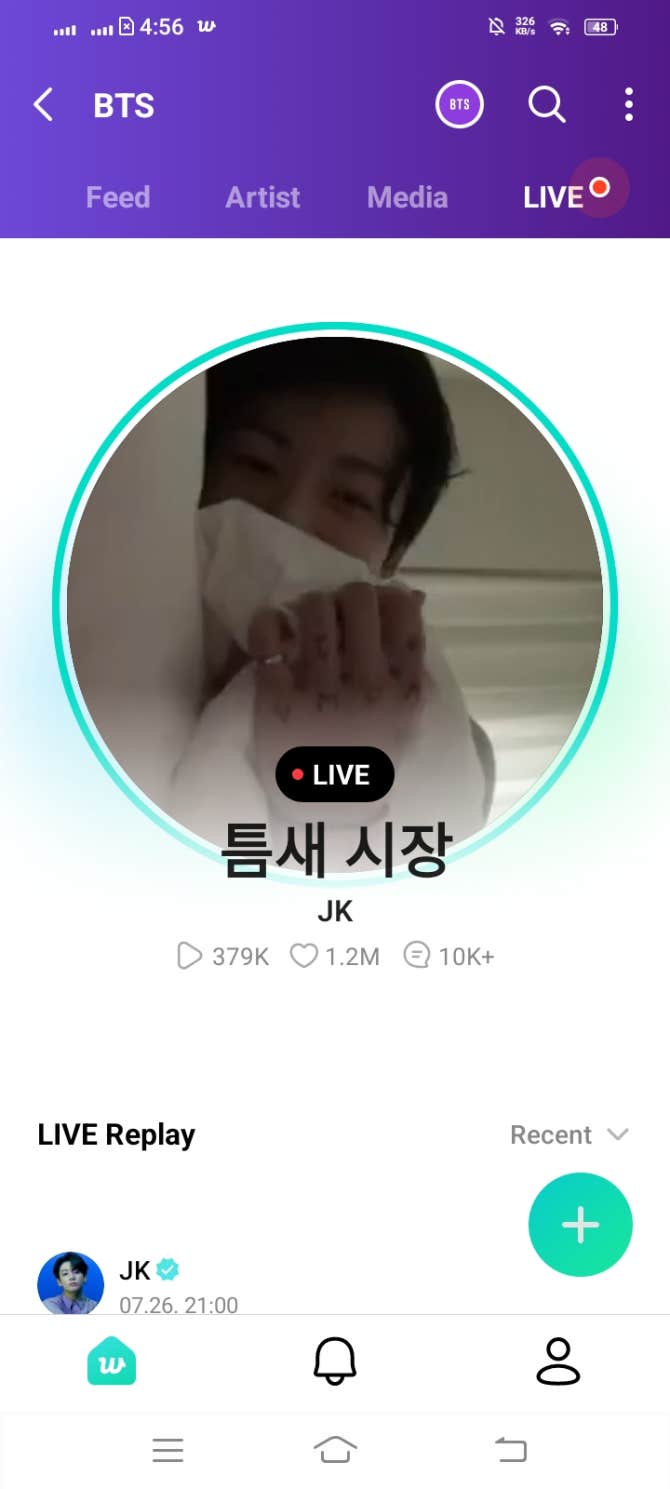Open search with the magnifier icon

pos(546,105)
